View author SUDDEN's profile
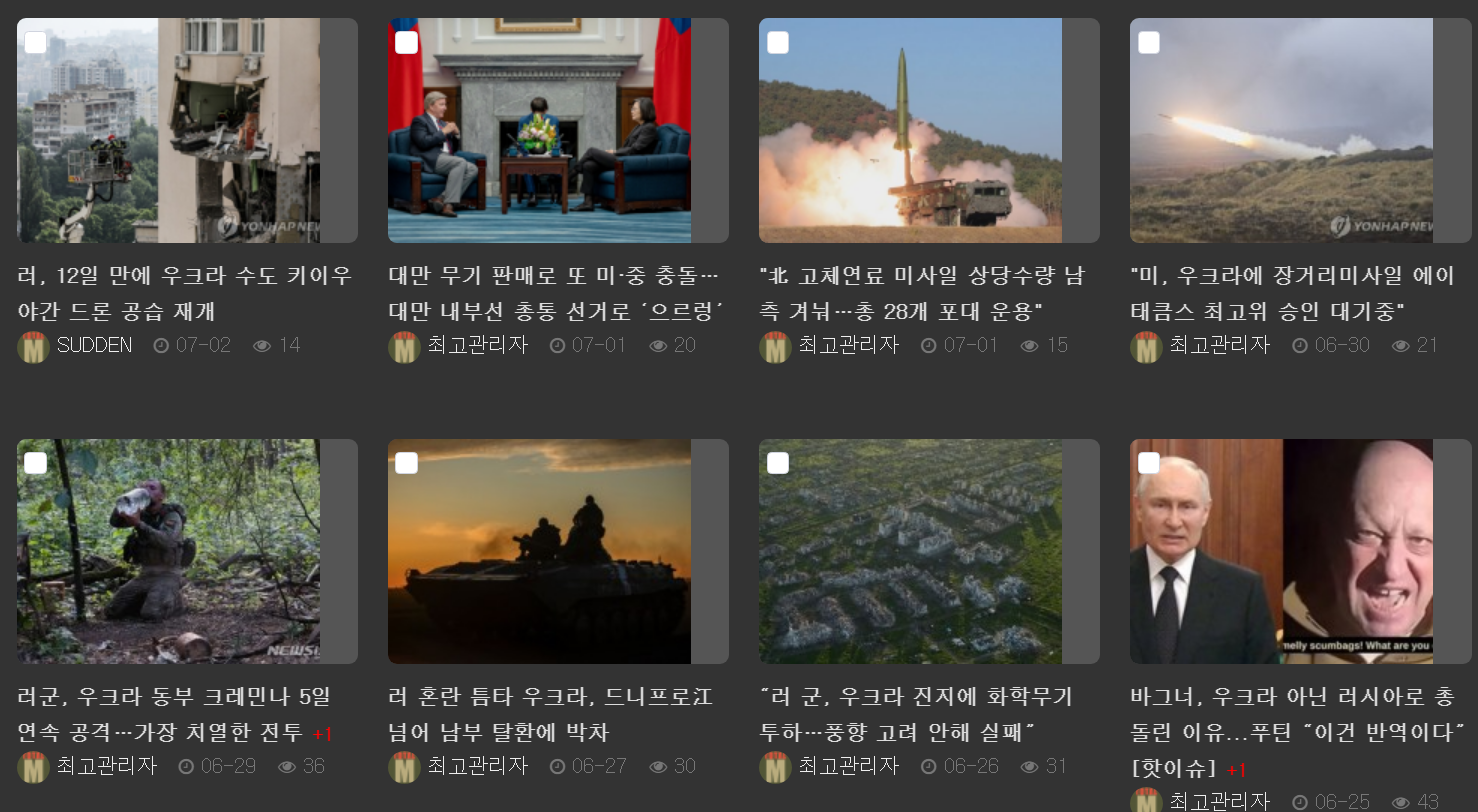The image size is (1478, 812). (x=94, y=346)
